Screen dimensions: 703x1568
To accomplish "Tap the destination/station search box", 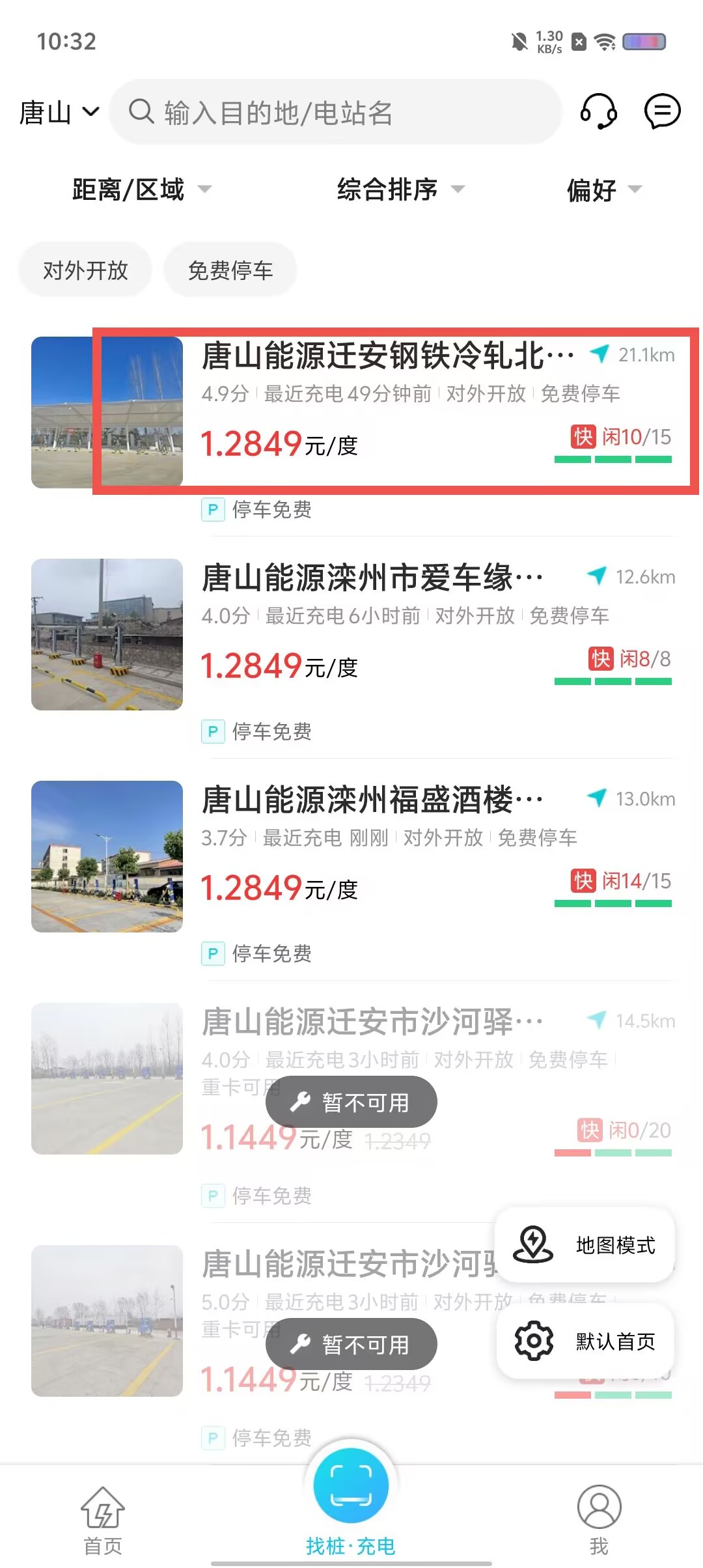I will 335,112.
